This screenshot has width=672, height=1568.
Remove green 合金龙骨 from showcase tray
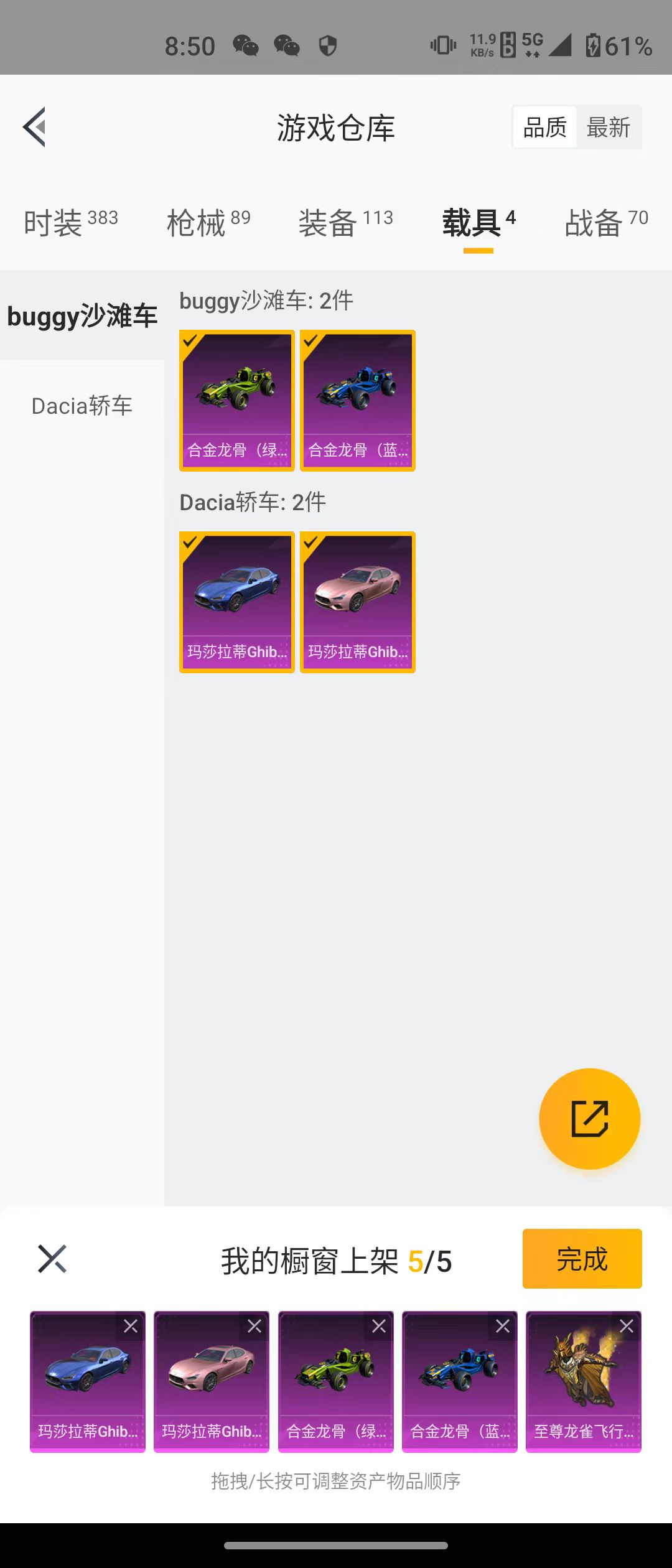[x=378, y=1326]
